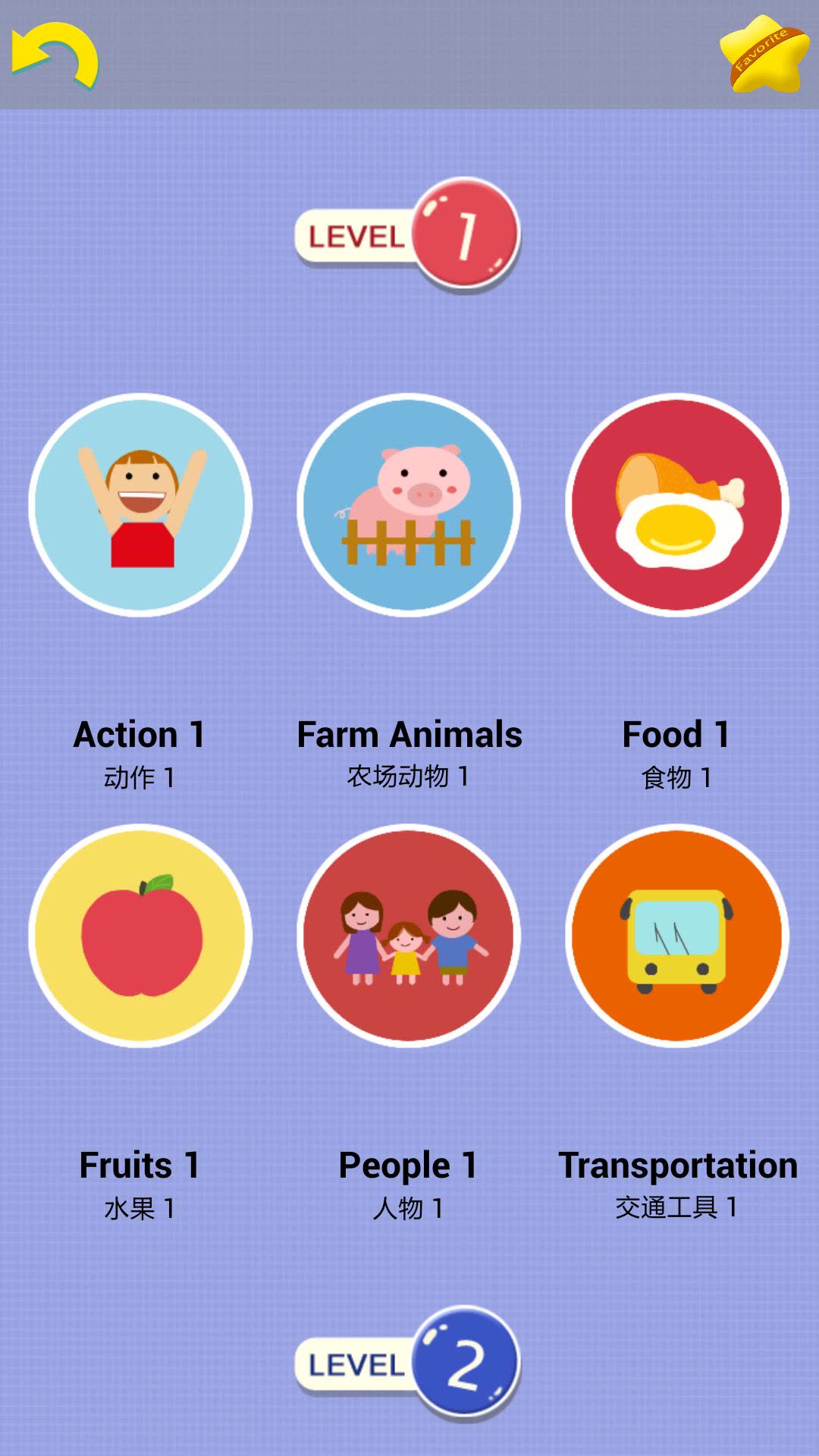Tap the 农场动物 1 subtitle

coord(409,776)
